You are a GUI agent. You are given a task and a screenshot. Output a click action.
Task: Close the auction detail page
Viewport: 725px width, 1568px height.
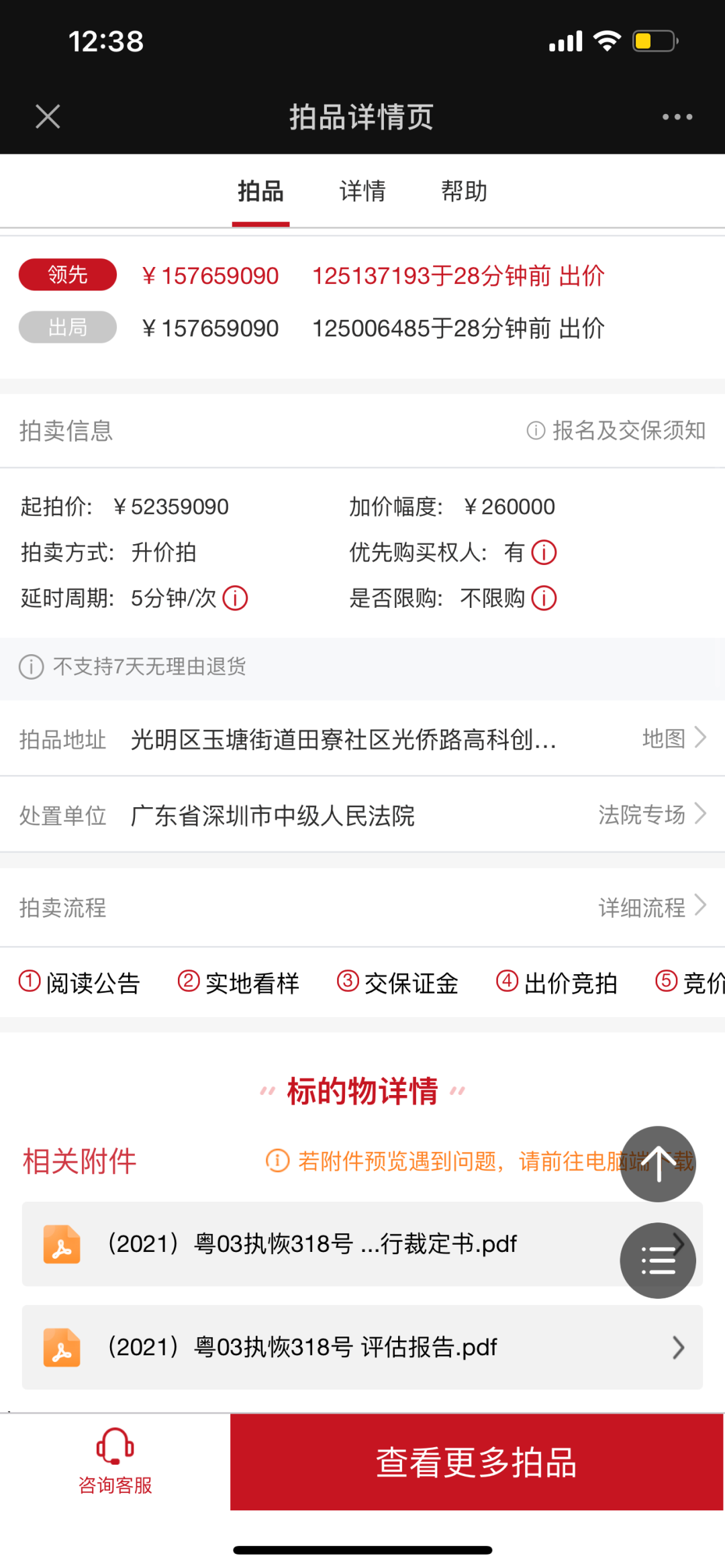(48, 117)
